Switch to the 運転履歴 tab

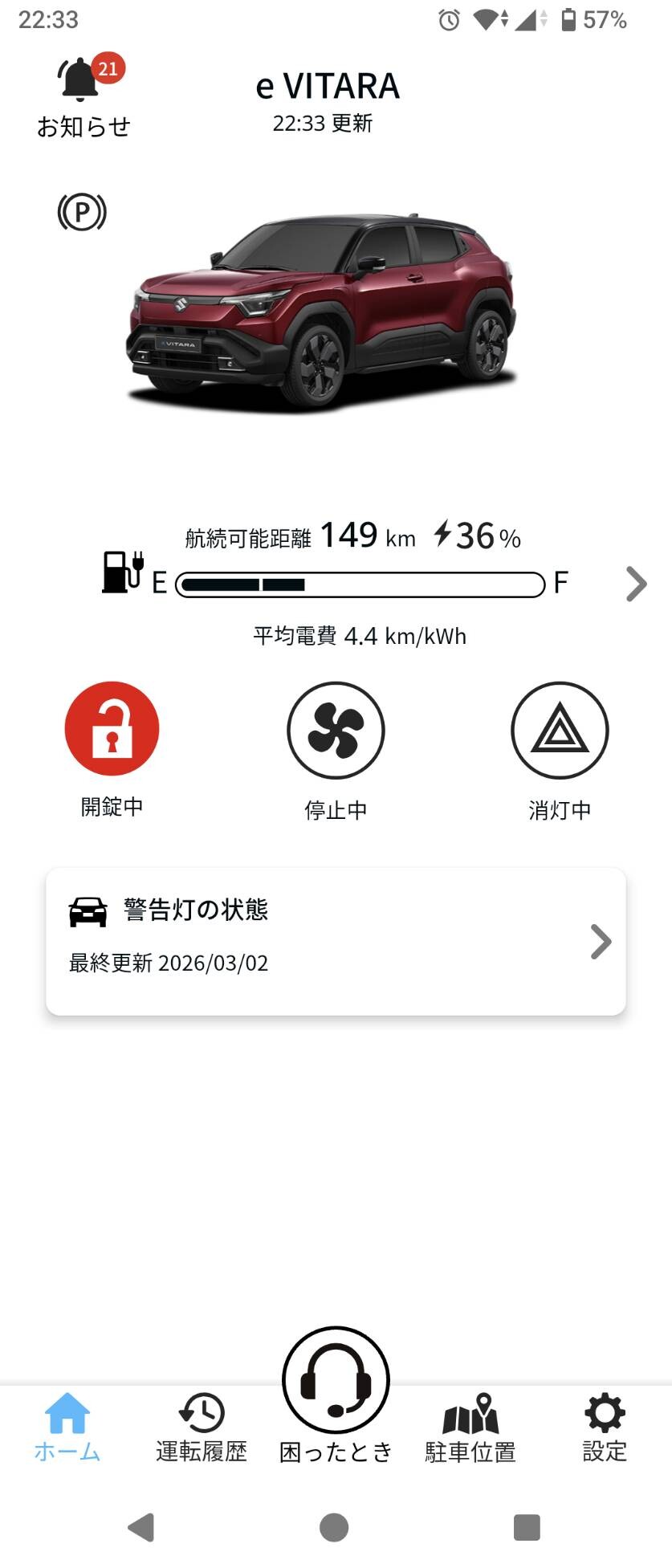click(202, 1427)
